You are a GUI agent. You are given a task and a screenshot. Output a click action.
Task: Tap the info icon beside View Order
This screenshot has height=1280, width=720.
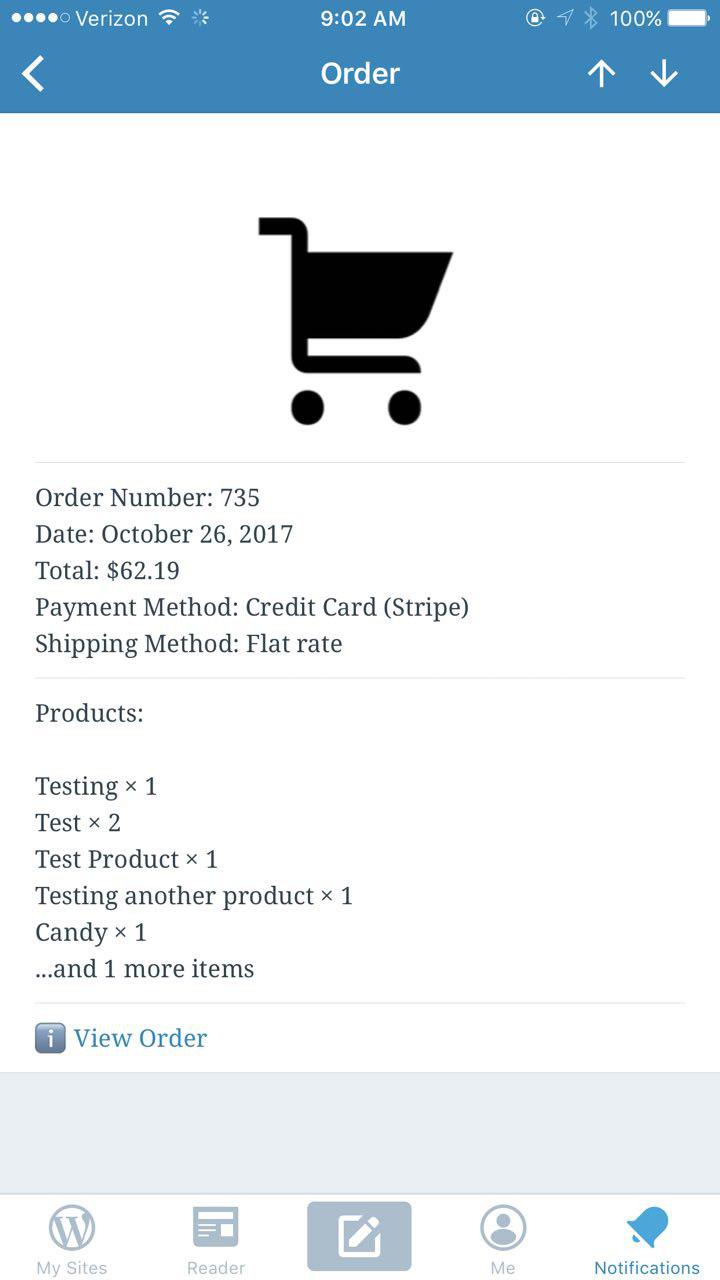50,1038
